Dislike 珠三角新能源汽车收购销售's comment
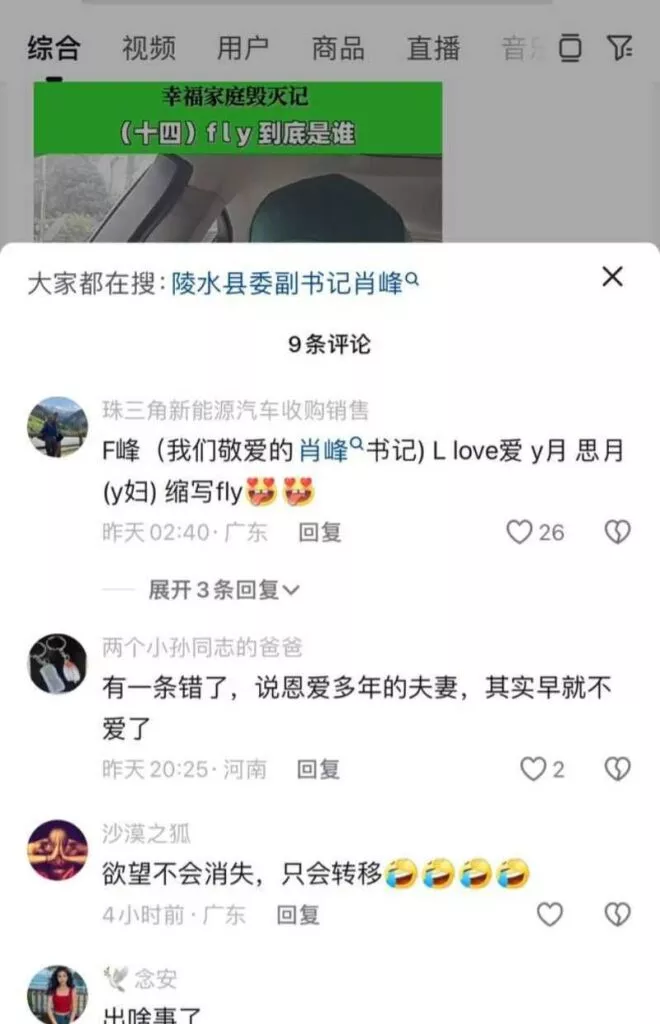Screen dimensions: 660x1024 point(618,532)
